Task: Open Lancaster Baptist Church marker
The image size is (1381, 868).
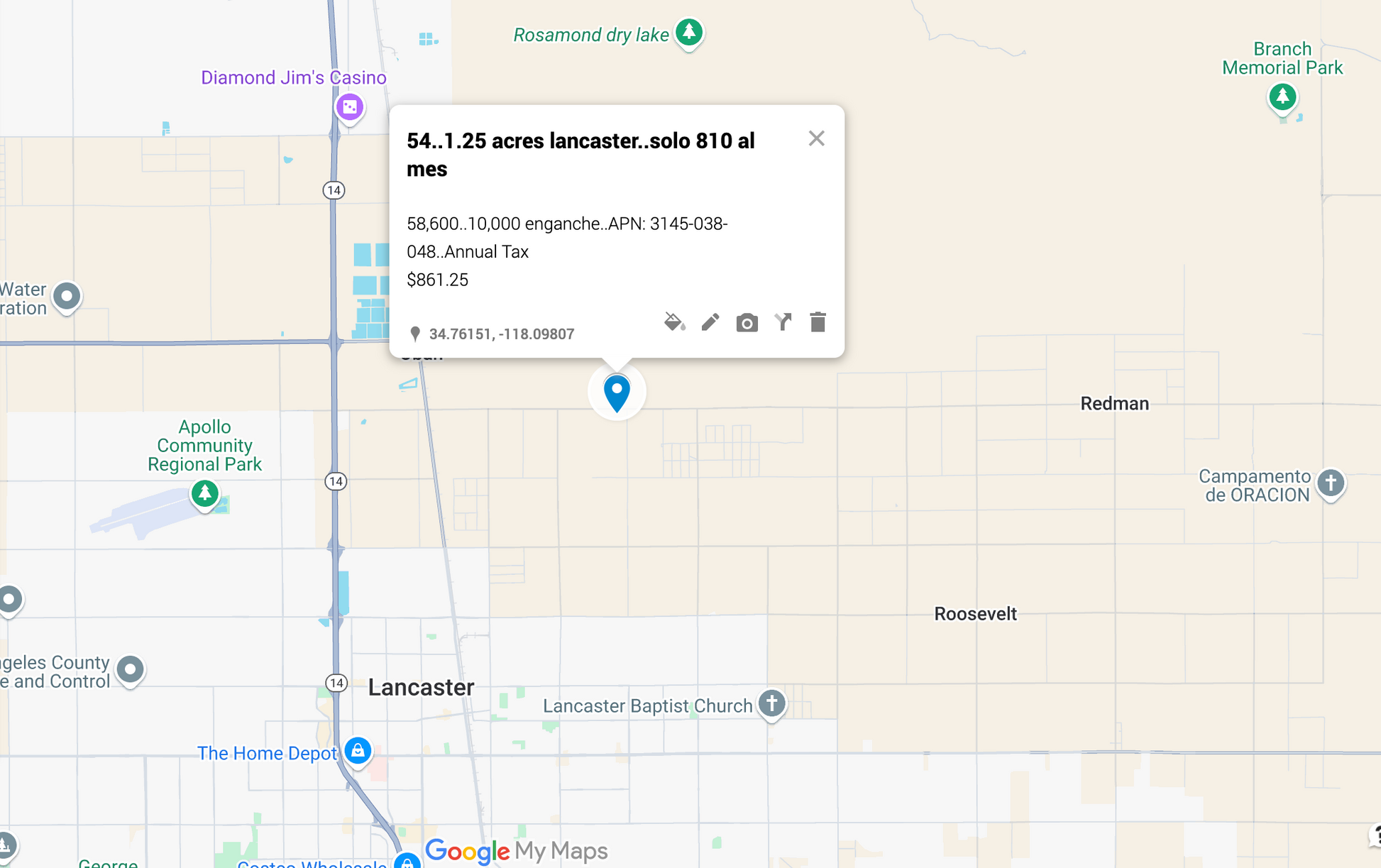Action: click(x=771, y=704)
